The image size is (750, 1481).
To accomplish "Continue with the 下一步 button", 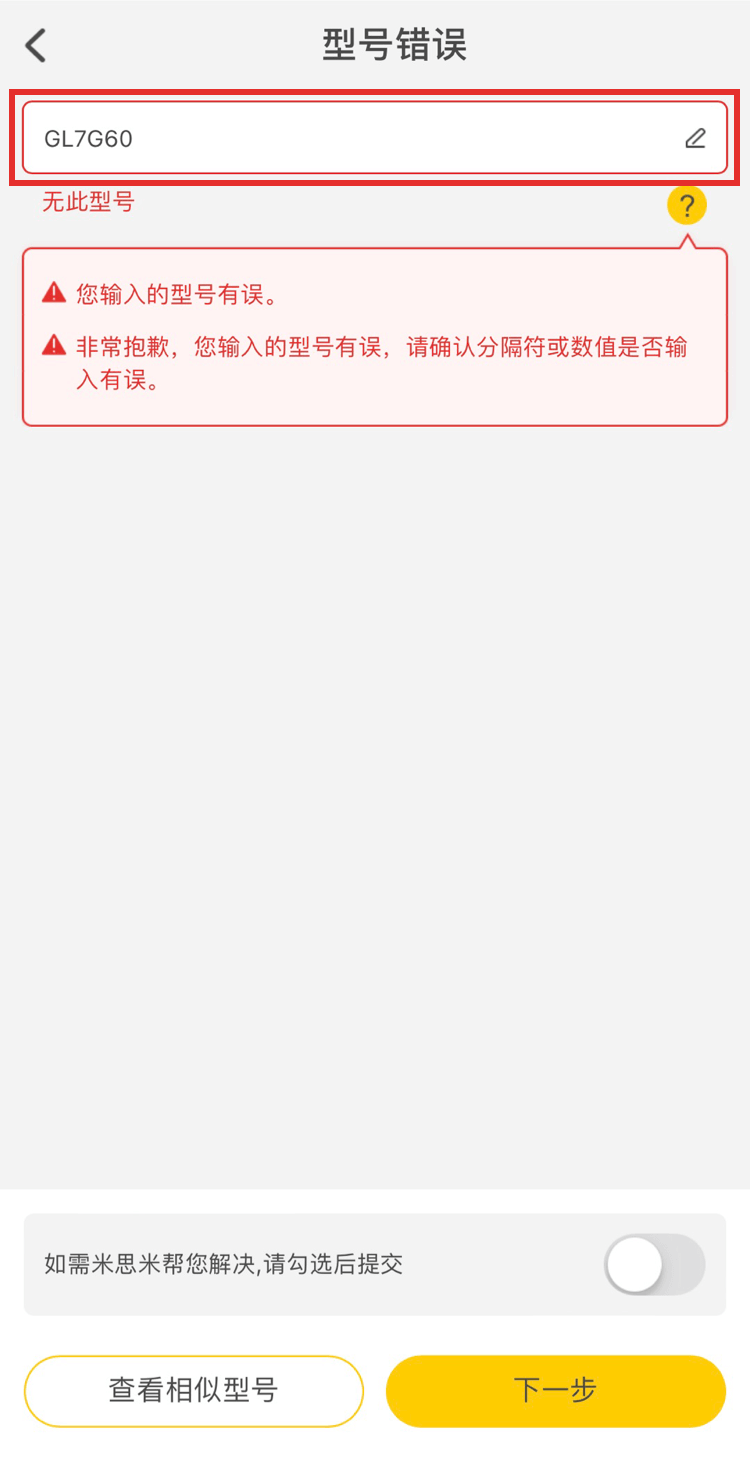I will click(x=555, y=1390).
